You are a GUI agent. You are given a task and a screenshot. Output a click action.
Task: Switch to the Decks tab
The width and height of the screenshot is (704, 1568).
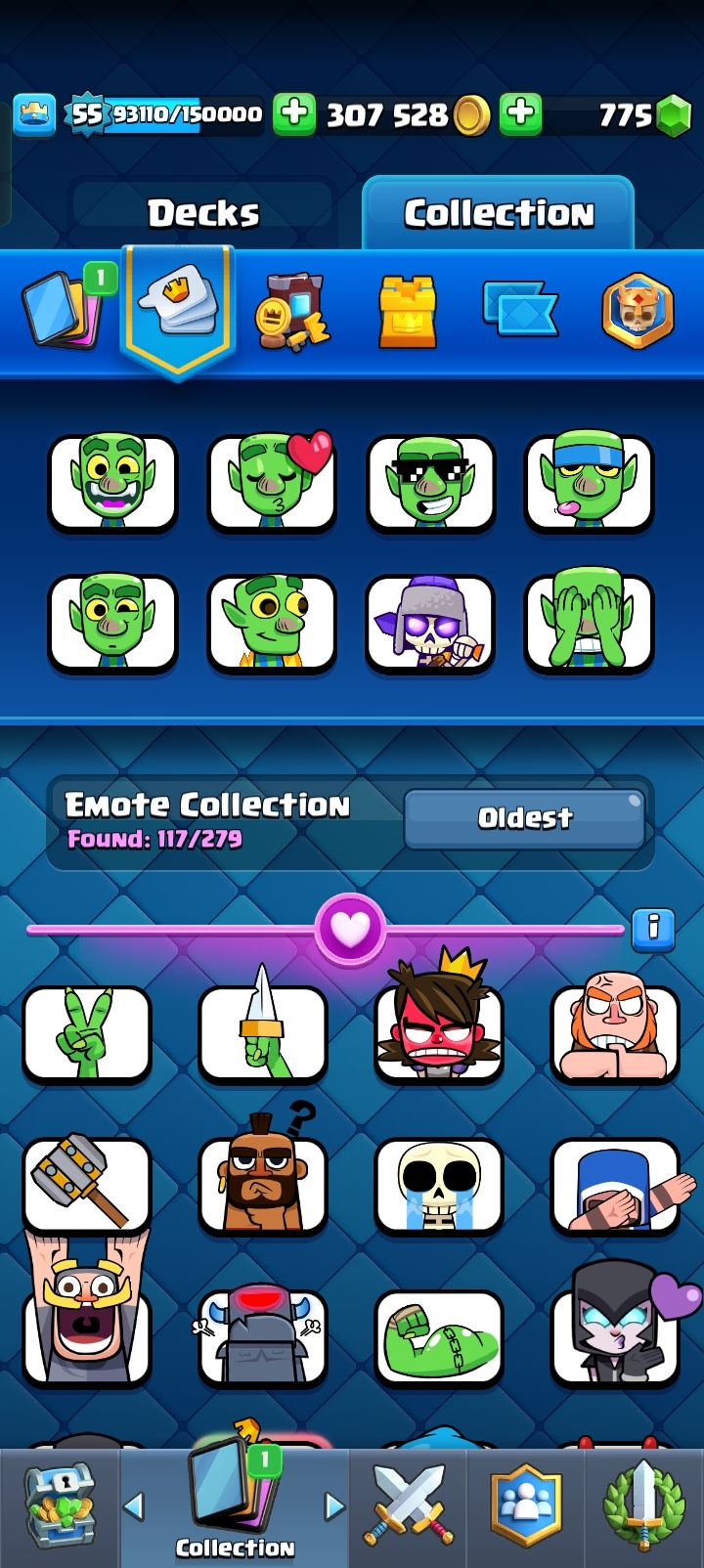(203, 213)
